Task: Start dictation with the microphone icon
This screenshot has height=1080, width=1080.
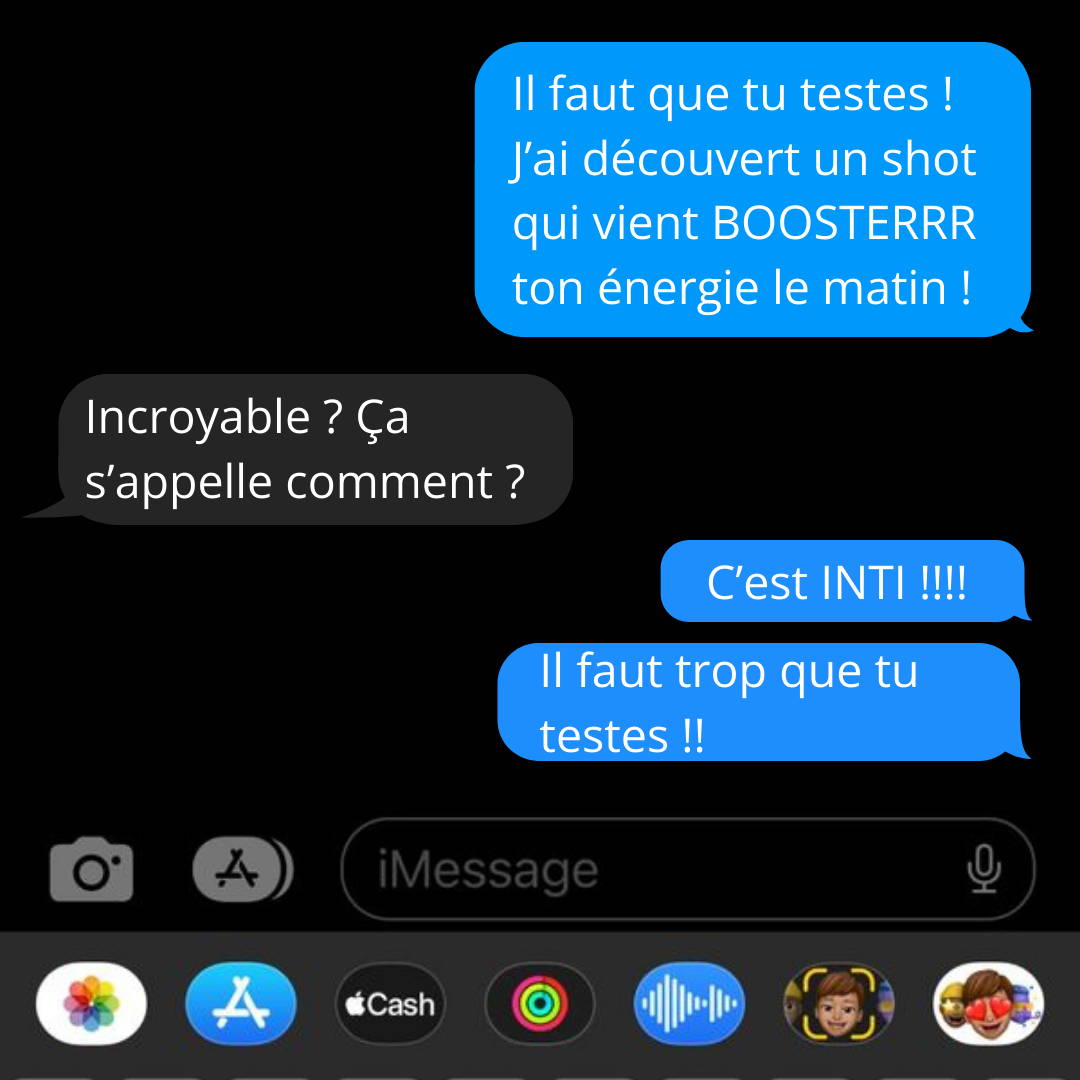Action: [x=984, y=870]
